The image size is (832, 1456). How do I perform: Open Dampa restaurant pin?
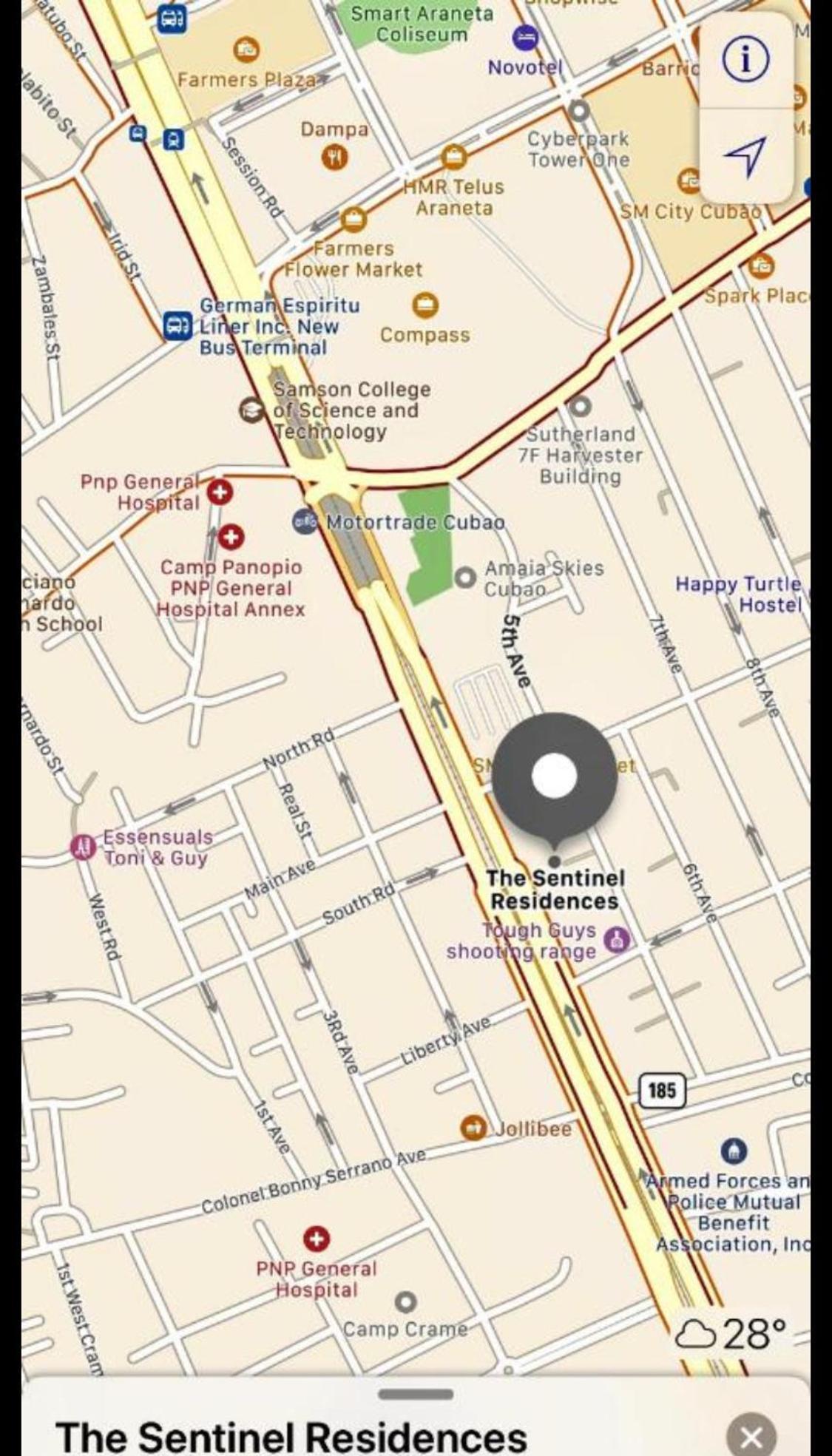click(335, 157)
